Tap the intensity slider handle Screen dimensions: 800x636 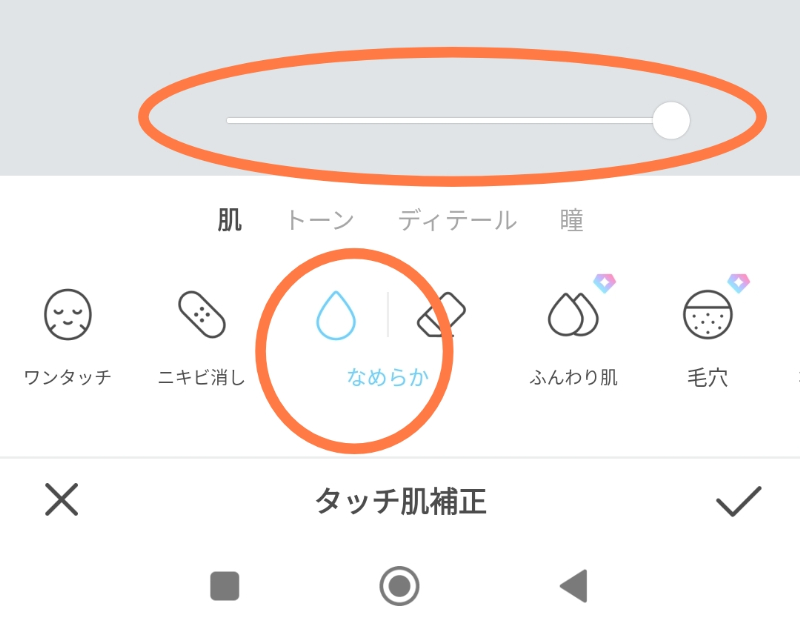pos(671,120)
